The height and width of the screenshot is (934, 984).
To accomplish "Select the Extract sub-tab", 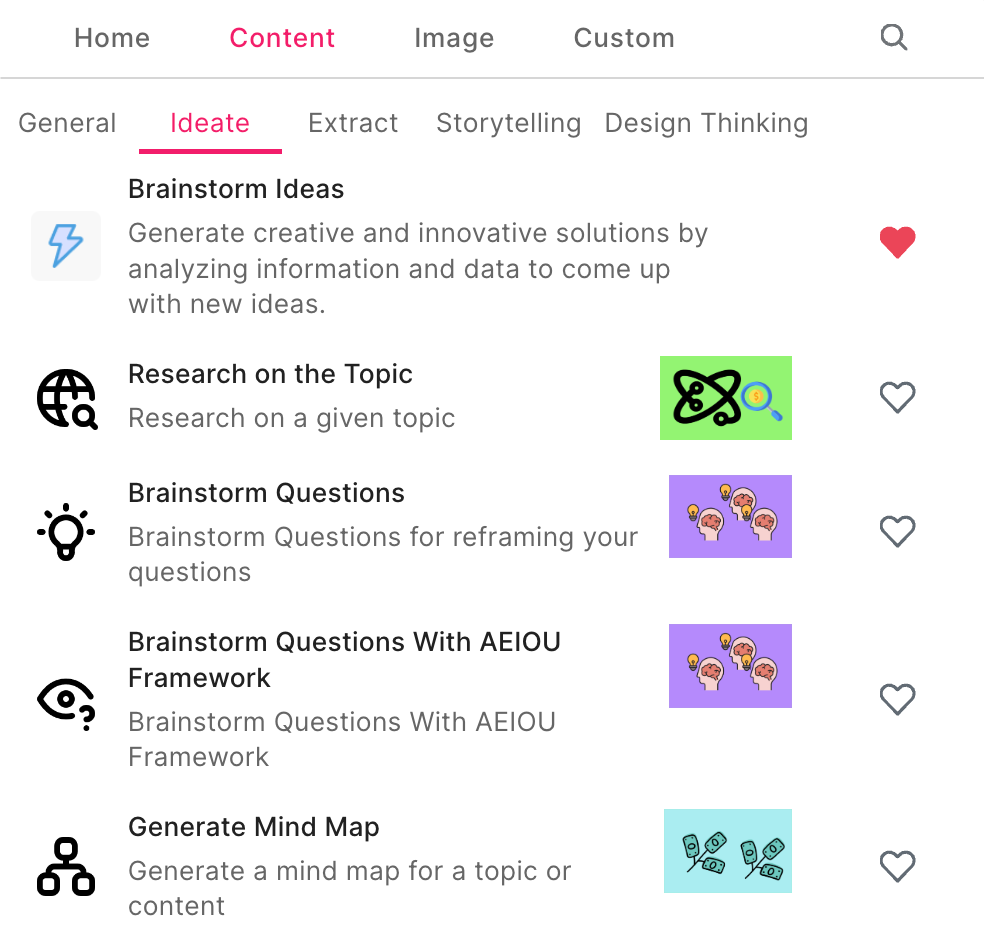I will point(353,123).
